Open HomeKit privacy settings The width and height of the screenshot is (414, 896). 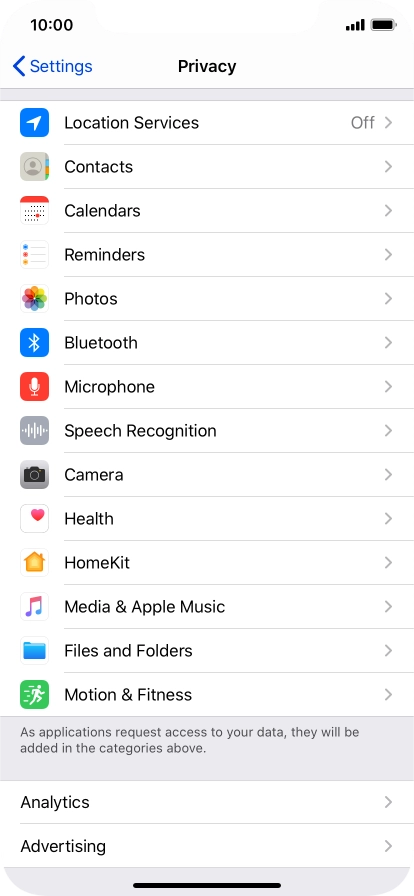(207, 563)
